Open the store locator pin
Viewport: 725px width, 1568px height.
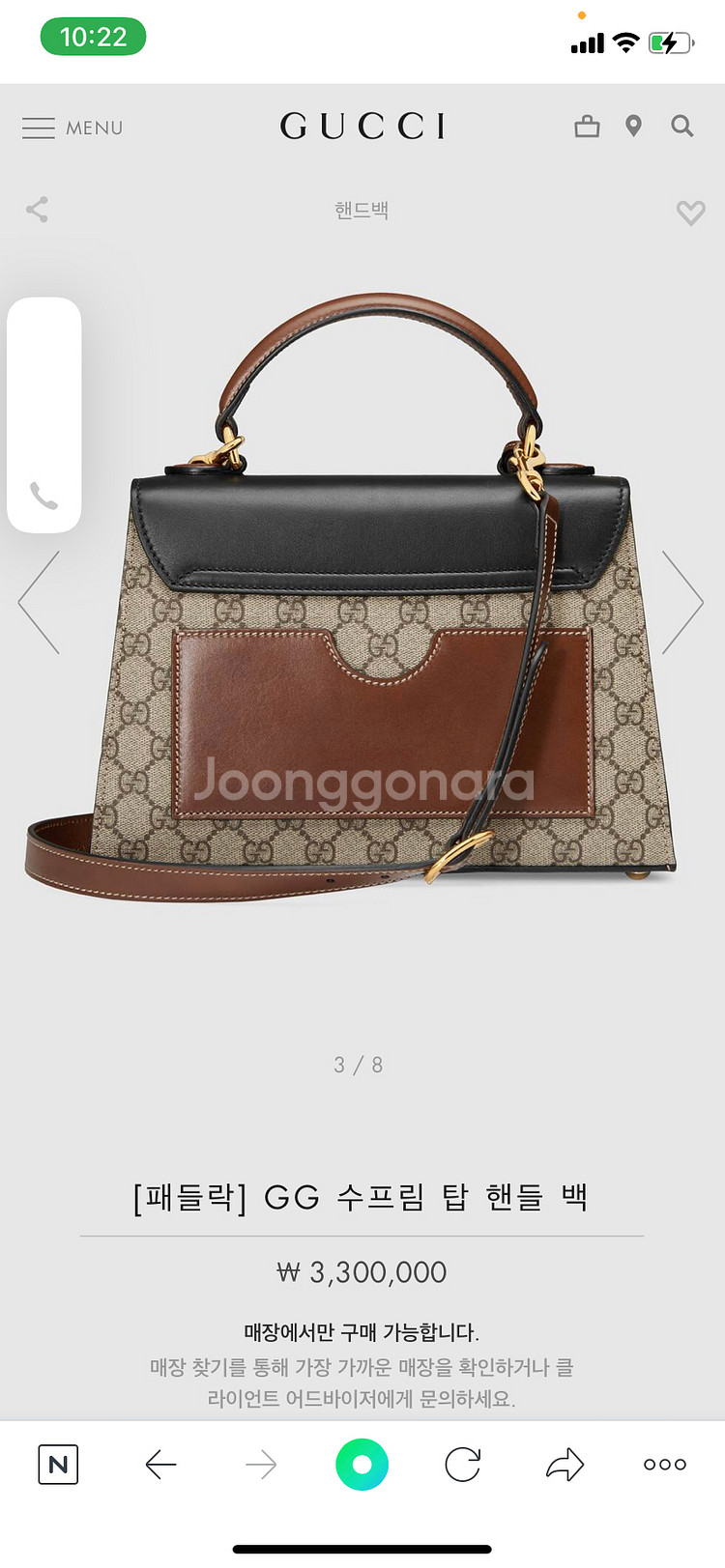click(633, 127)
